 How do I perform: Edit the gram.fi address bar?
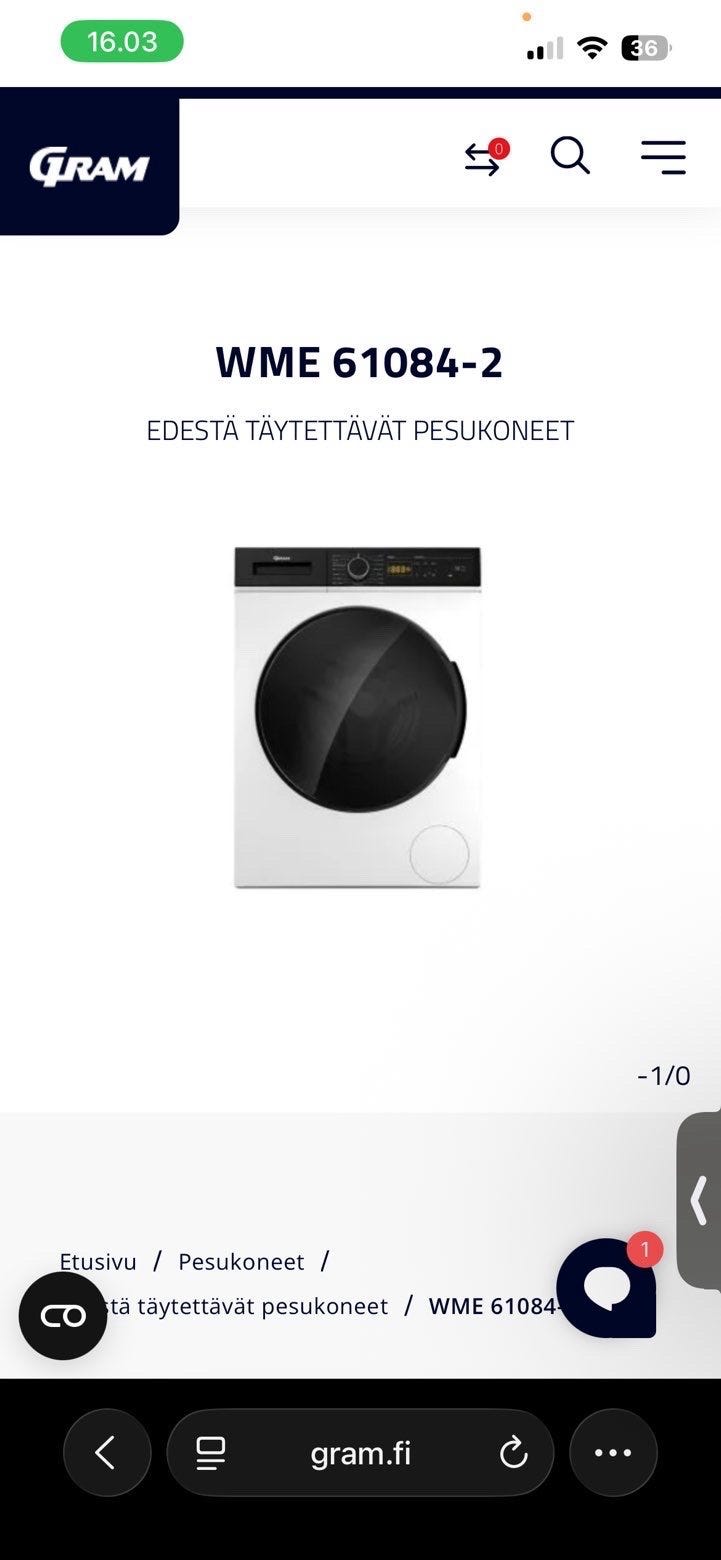point(360,1453)
